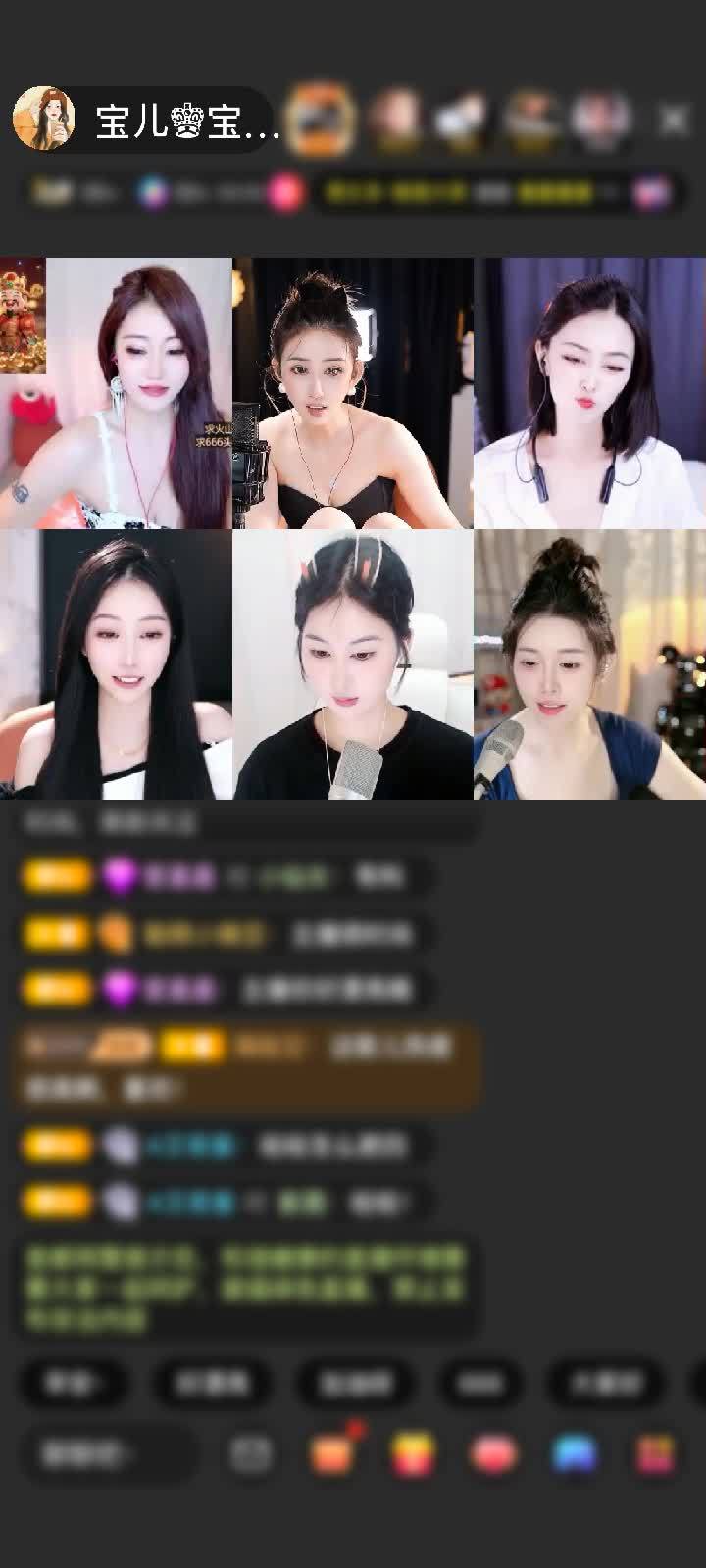Open the top-left streamer's video tile
Viewport: 706px width, 1568px height.
pyautogui.click(x=116, y=393)
